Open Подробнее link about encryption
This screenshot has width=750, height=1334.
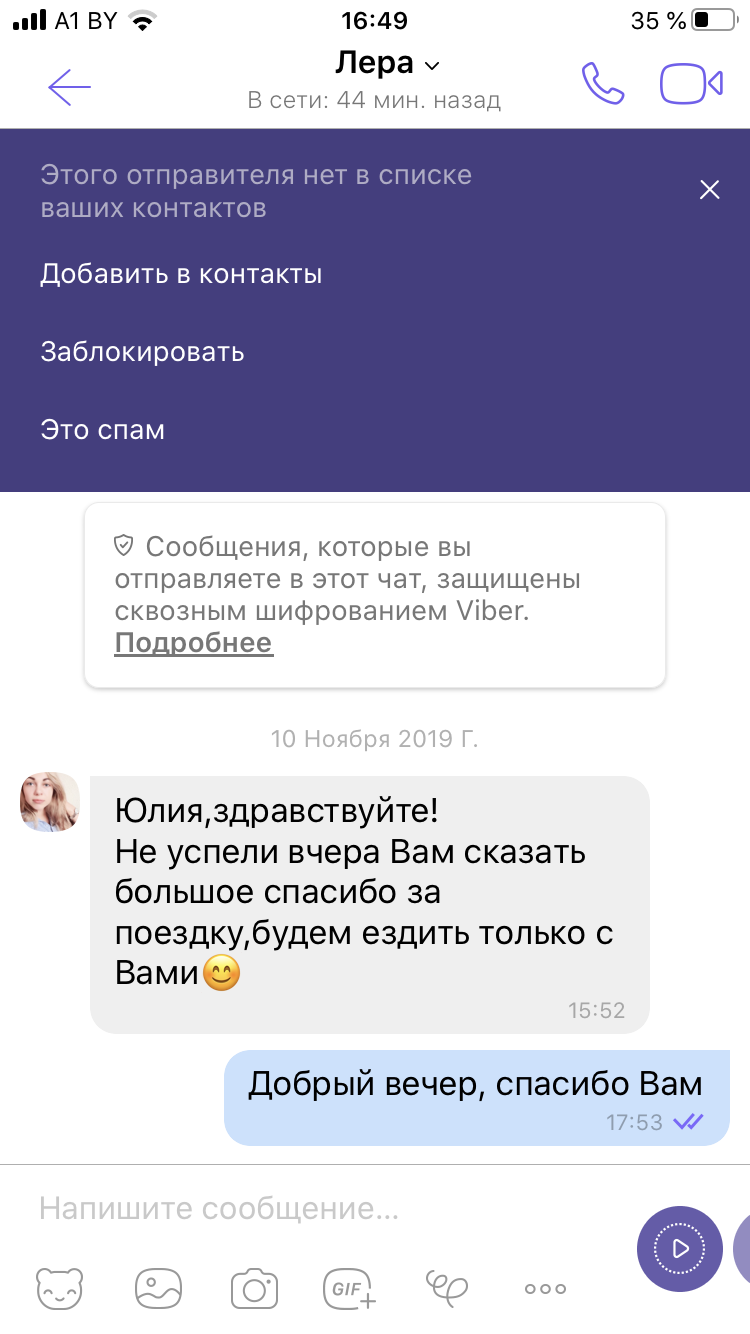[193, 642]
